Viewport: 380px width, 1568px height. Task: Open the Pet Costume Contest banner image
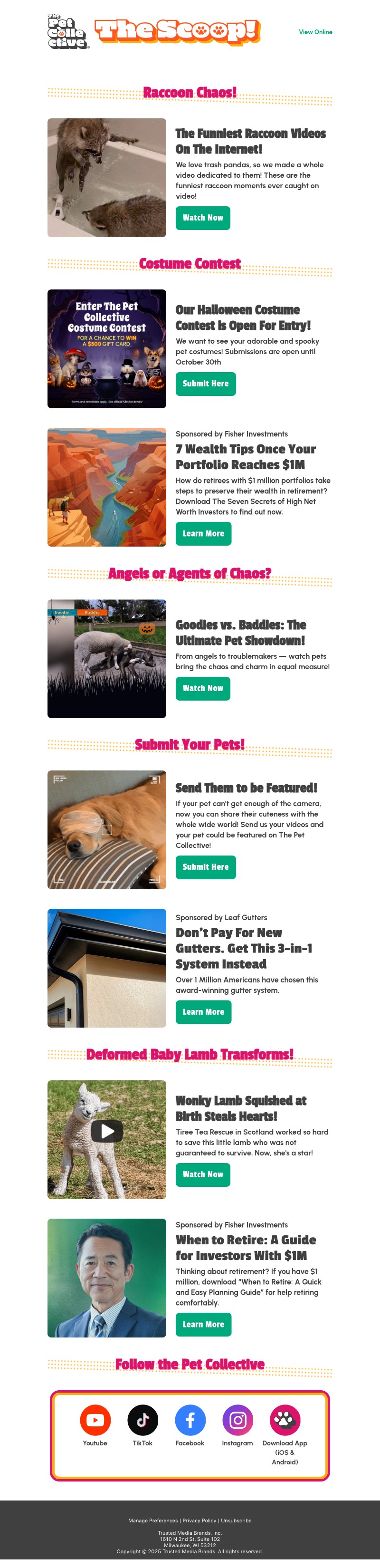(107, 349)
